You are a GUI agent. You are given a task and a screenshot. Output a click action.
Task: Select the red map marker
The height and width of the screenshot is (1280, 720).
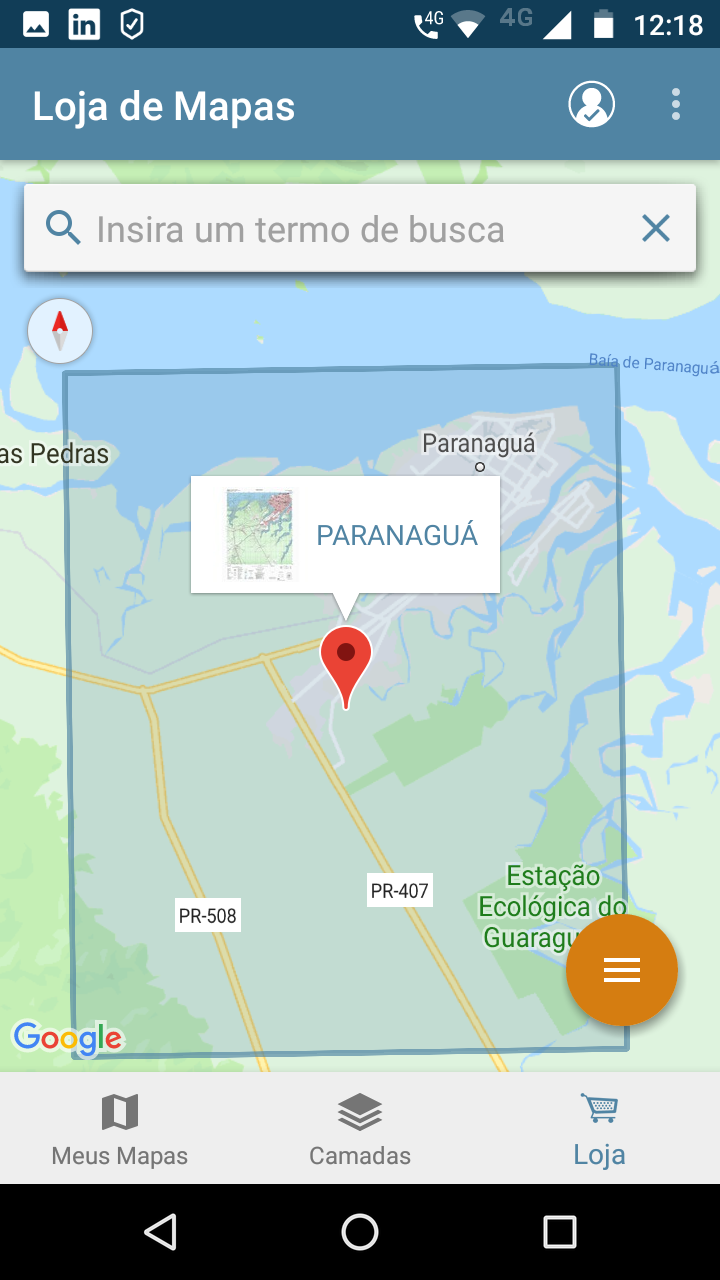(346, 666)
